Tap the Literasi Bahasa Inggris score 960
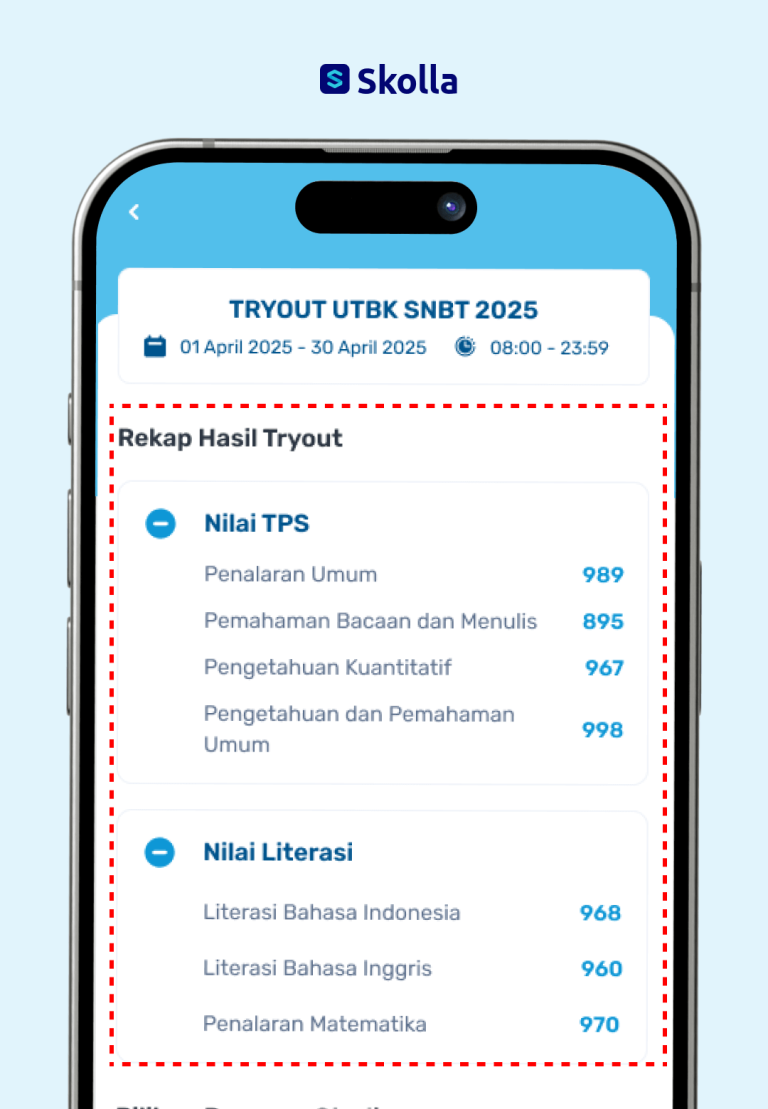 [x=602, y=968]
